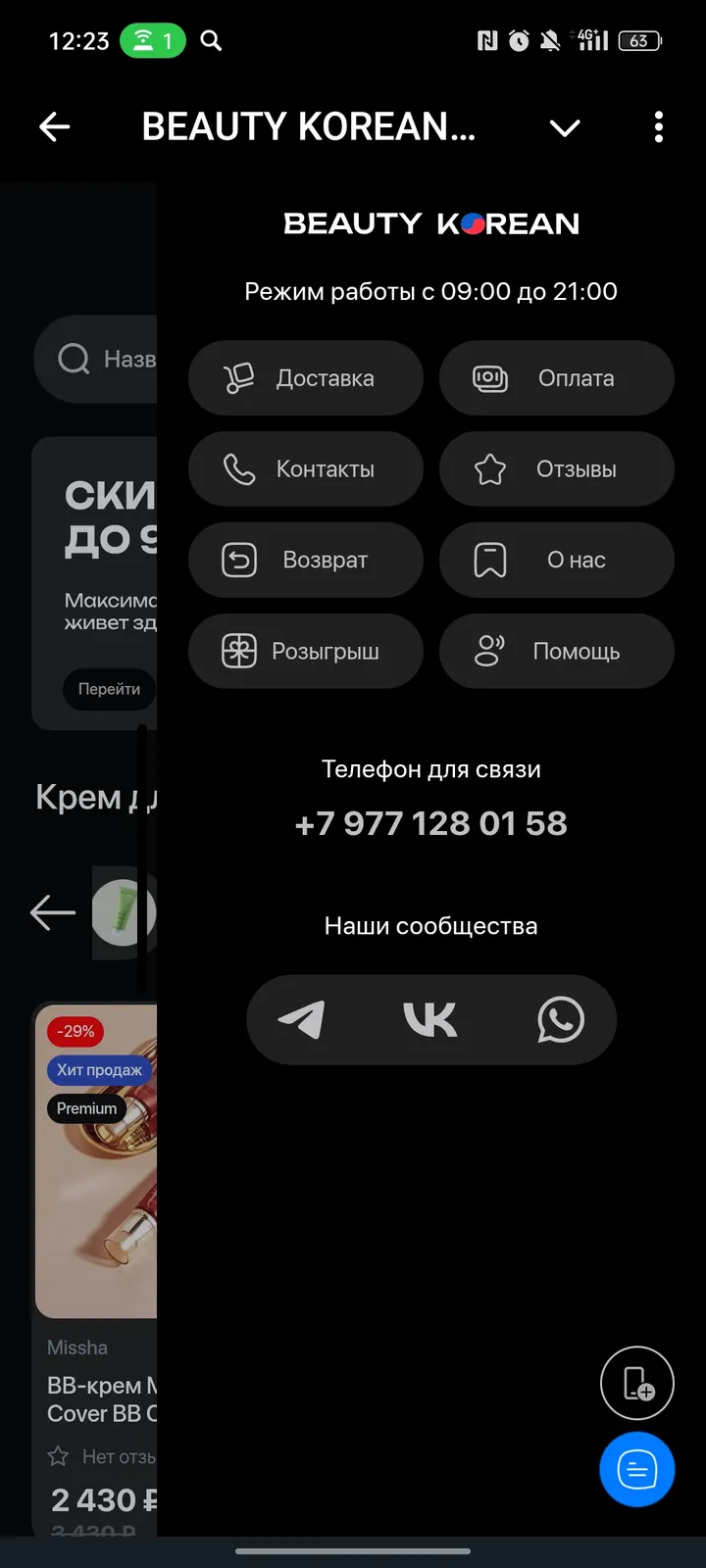Open the Возврат returns info
The width and height of the screenshot is (706, 1568).
305,561
